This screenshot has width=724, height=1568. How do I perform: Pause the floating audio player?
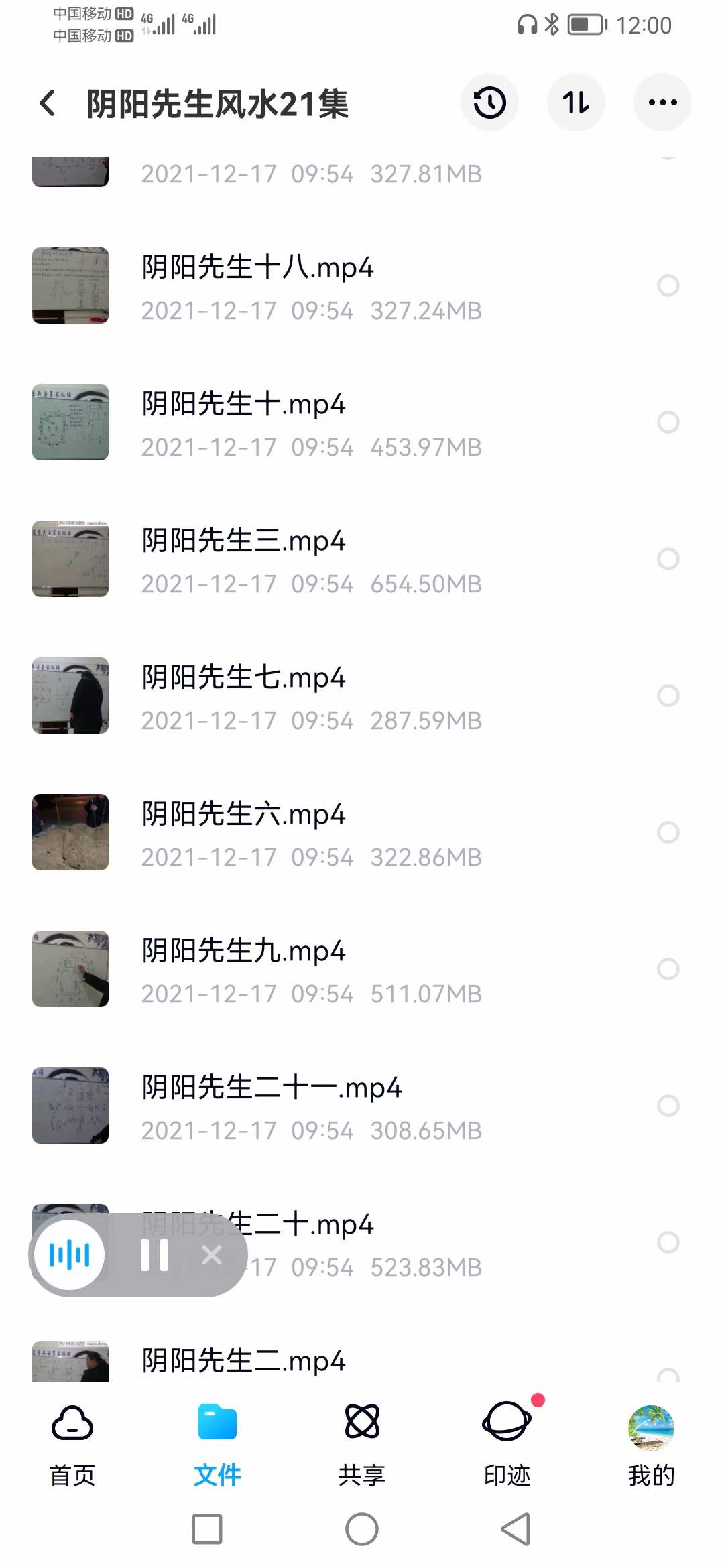click(154, 1255)
